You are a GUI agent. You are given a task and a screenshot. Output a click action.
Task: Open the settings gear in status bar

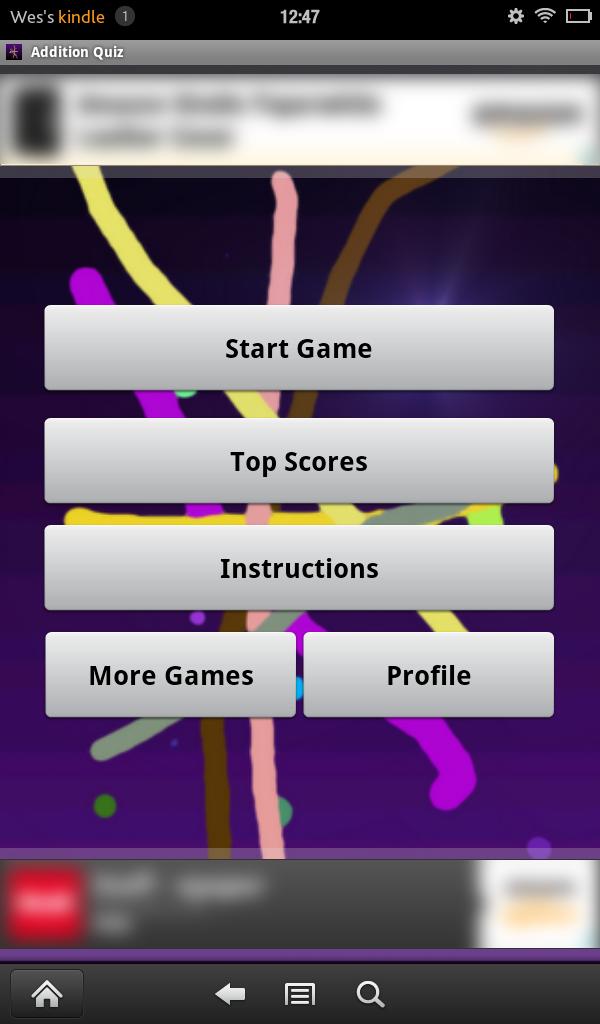[x=516, y=16]
